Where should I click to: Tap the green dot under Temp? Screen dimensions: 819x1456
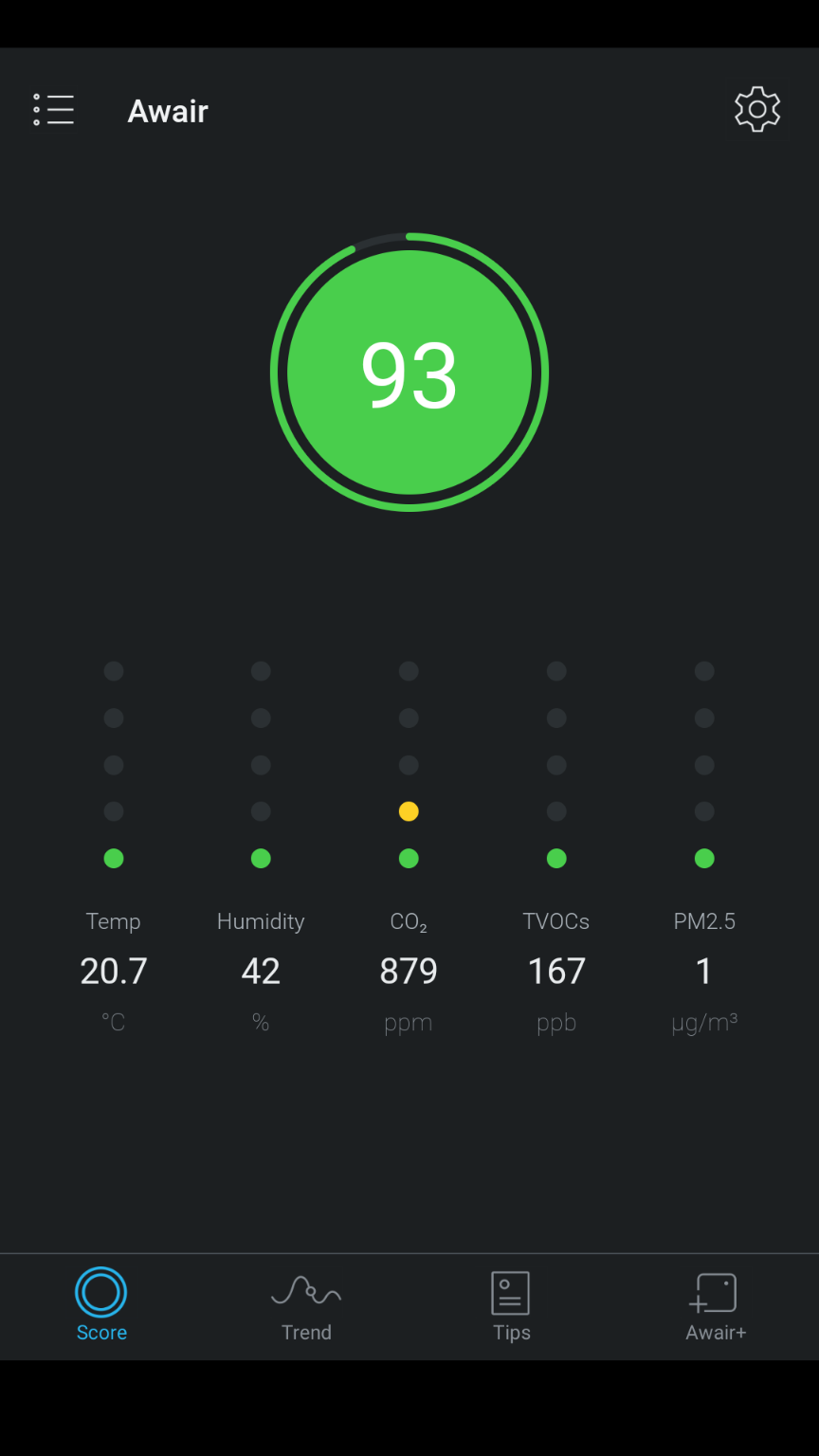pyautogui.click(x=113, y=858)
